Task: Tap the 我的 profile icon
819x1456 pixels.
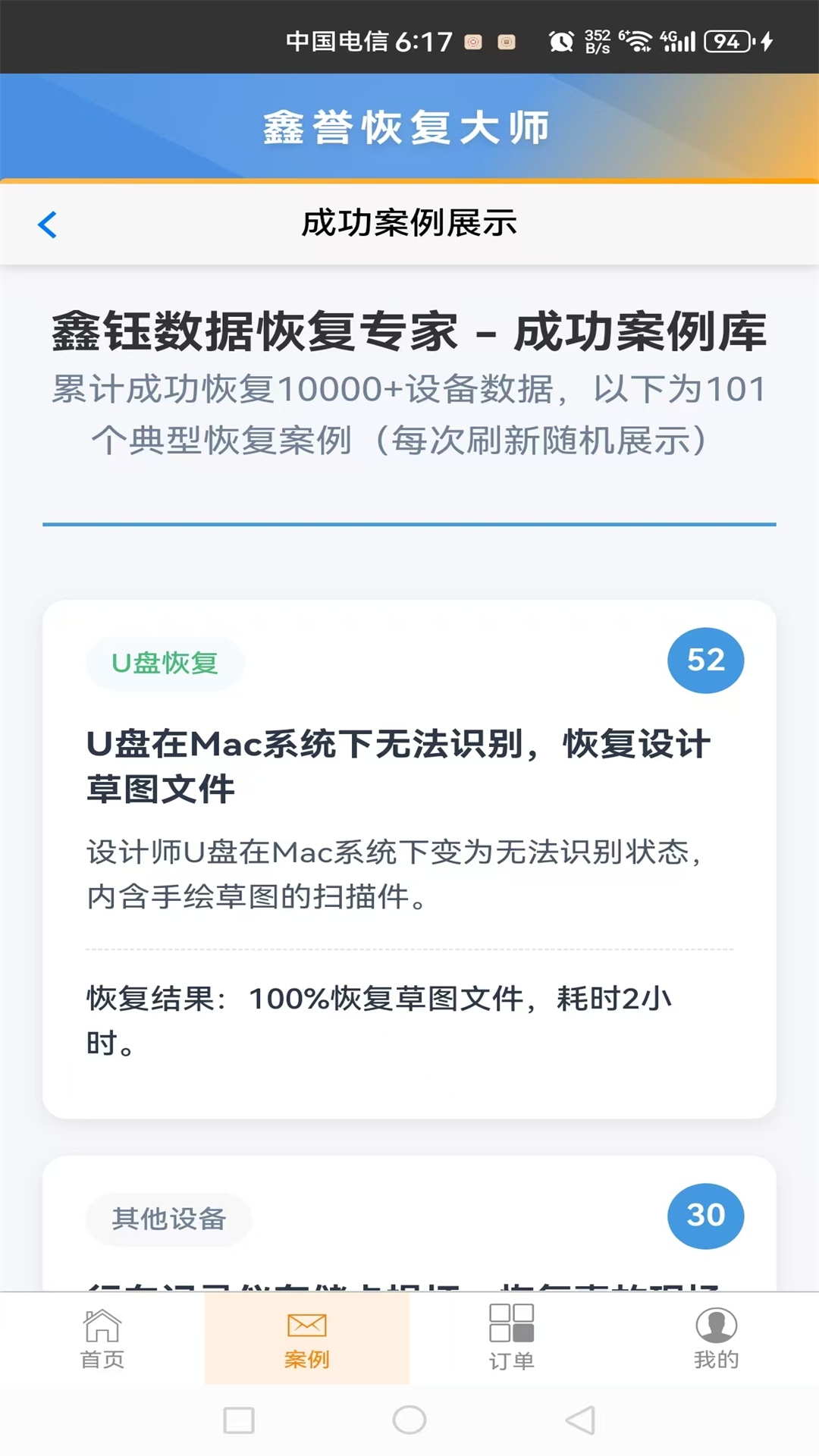Action: (x=715, y=1323)
